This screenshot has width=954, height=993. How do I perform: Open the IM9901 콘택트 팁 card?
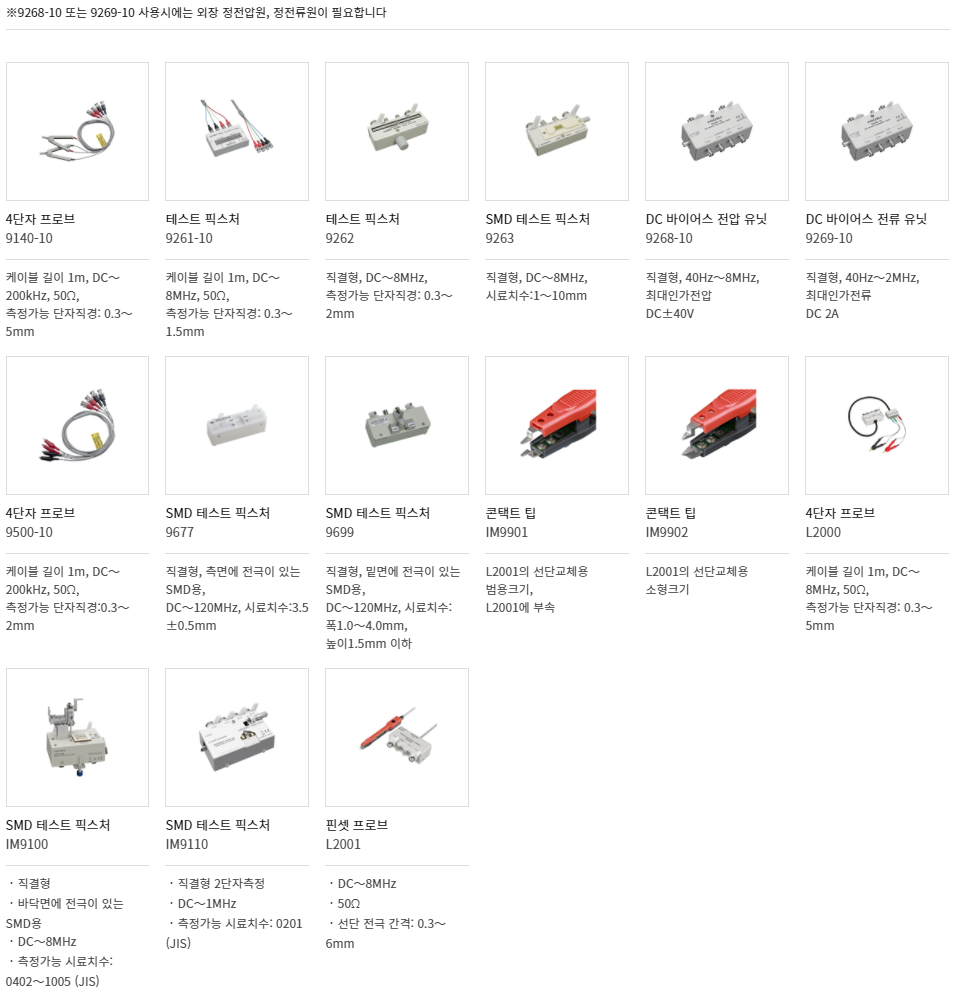557,426
